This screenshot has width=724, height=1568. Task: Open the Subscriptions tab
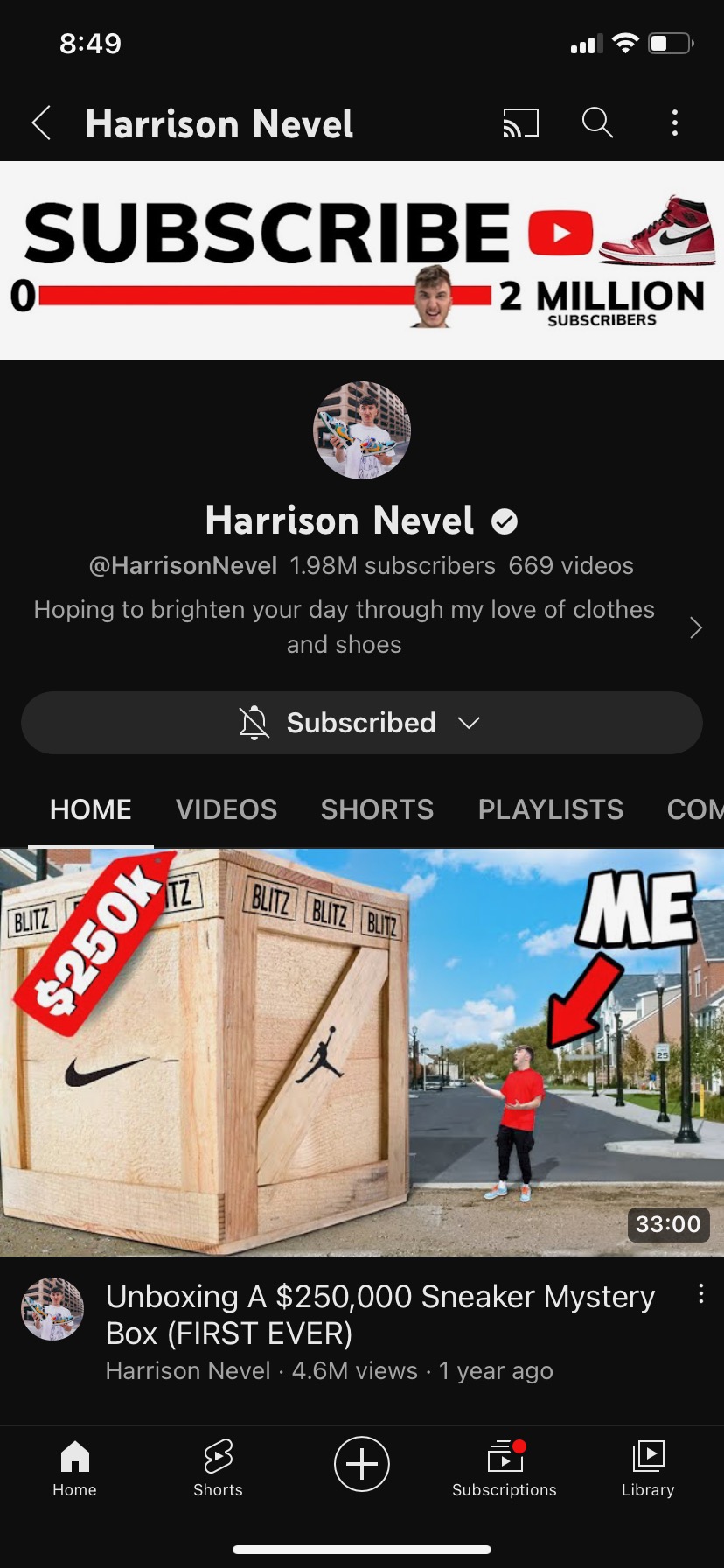[x=505, y=1467]
